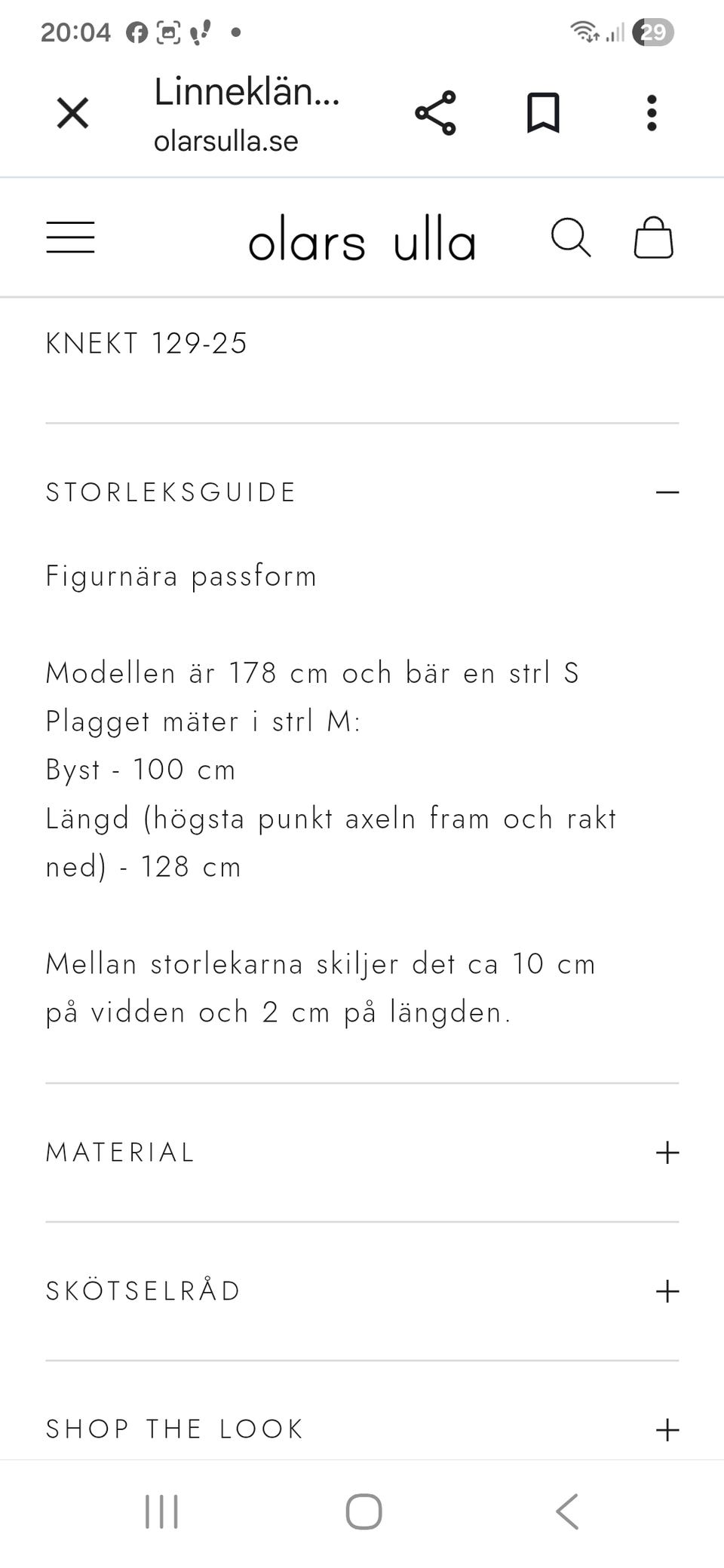Expand the SHOP THE LOOK section
Viewport: 724px width, 1568px height.
coord(666,1429)
